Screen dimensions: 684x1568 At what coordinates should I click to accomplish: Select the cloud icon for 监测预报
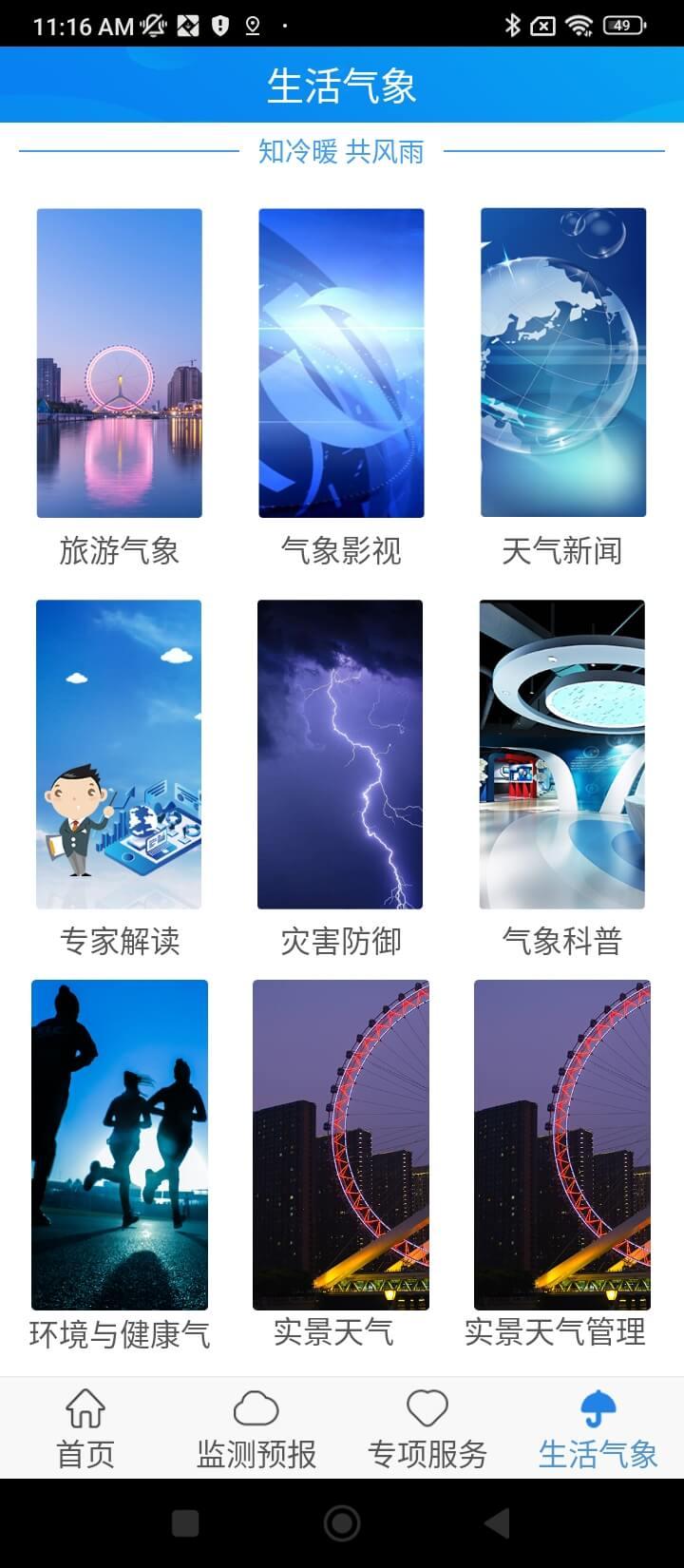coord(254,1406)
